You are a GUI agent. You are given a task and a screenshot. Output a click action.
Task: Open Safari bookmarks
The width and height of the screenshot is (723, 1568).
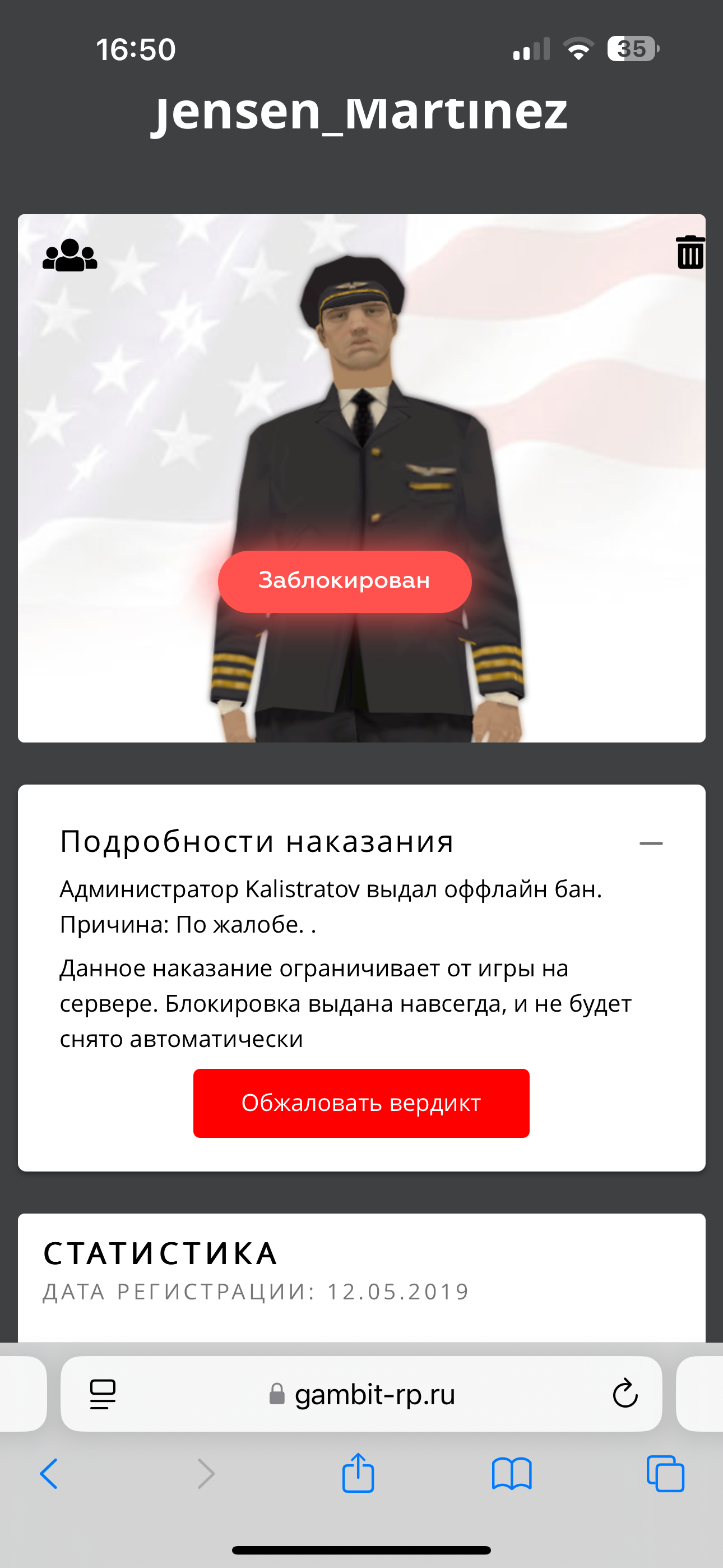[511, 1474]
